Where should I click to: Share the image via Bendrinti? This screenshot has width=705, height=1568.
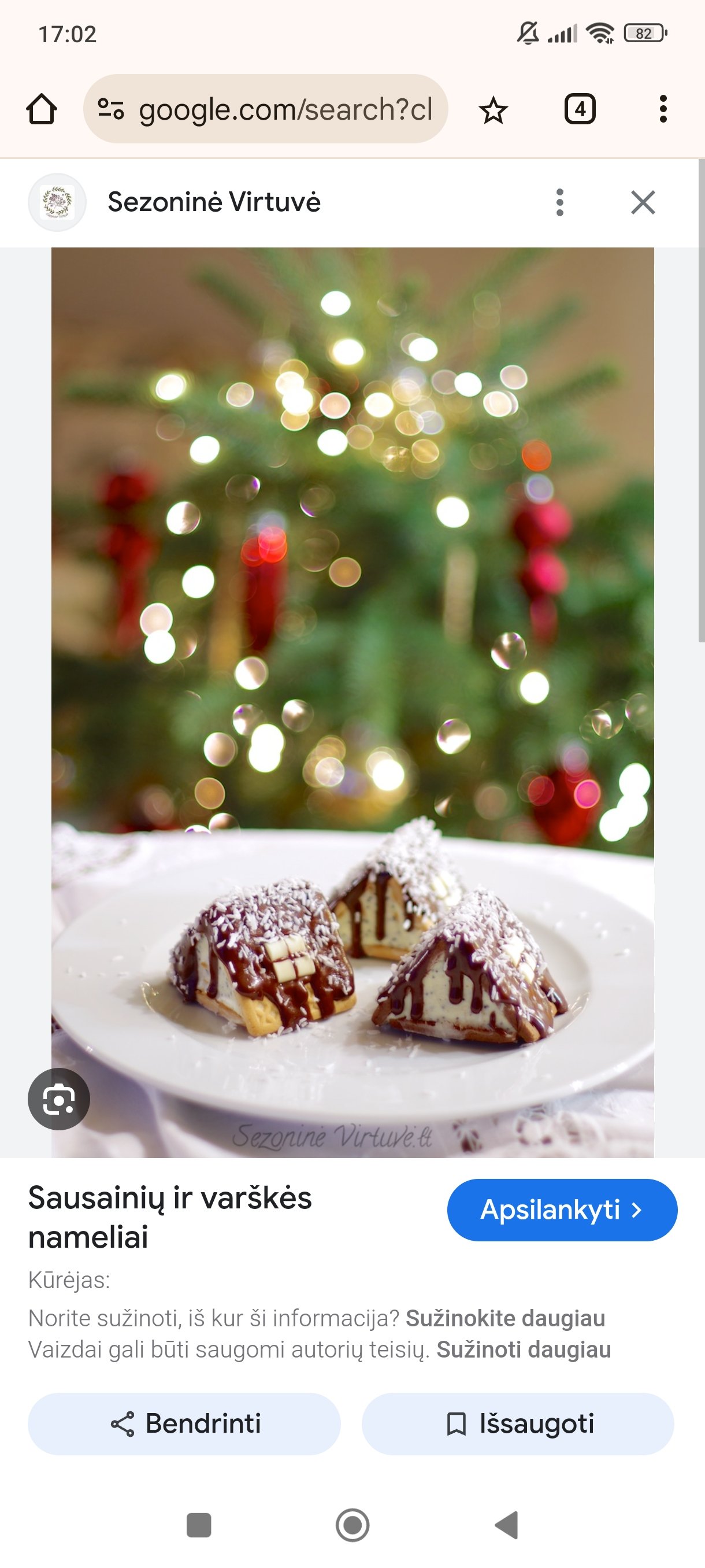coord(184,1423)
